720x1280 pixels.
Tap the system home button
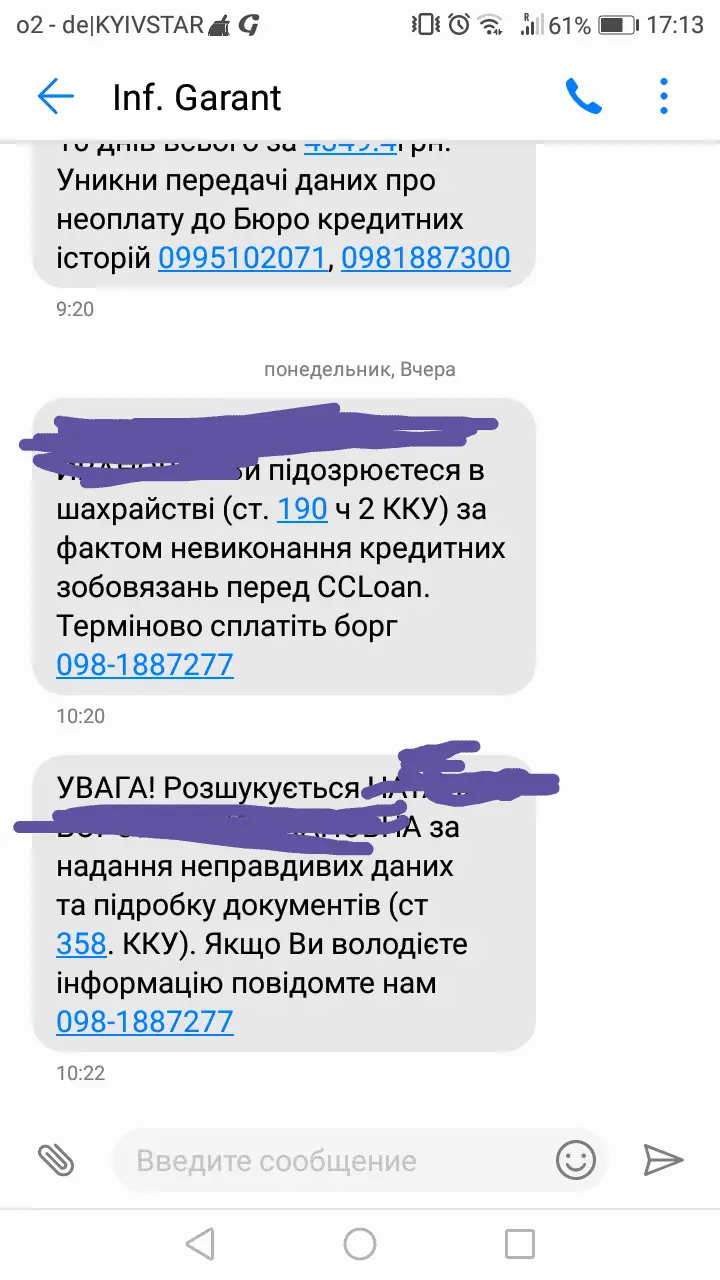tap(360, 1244)
